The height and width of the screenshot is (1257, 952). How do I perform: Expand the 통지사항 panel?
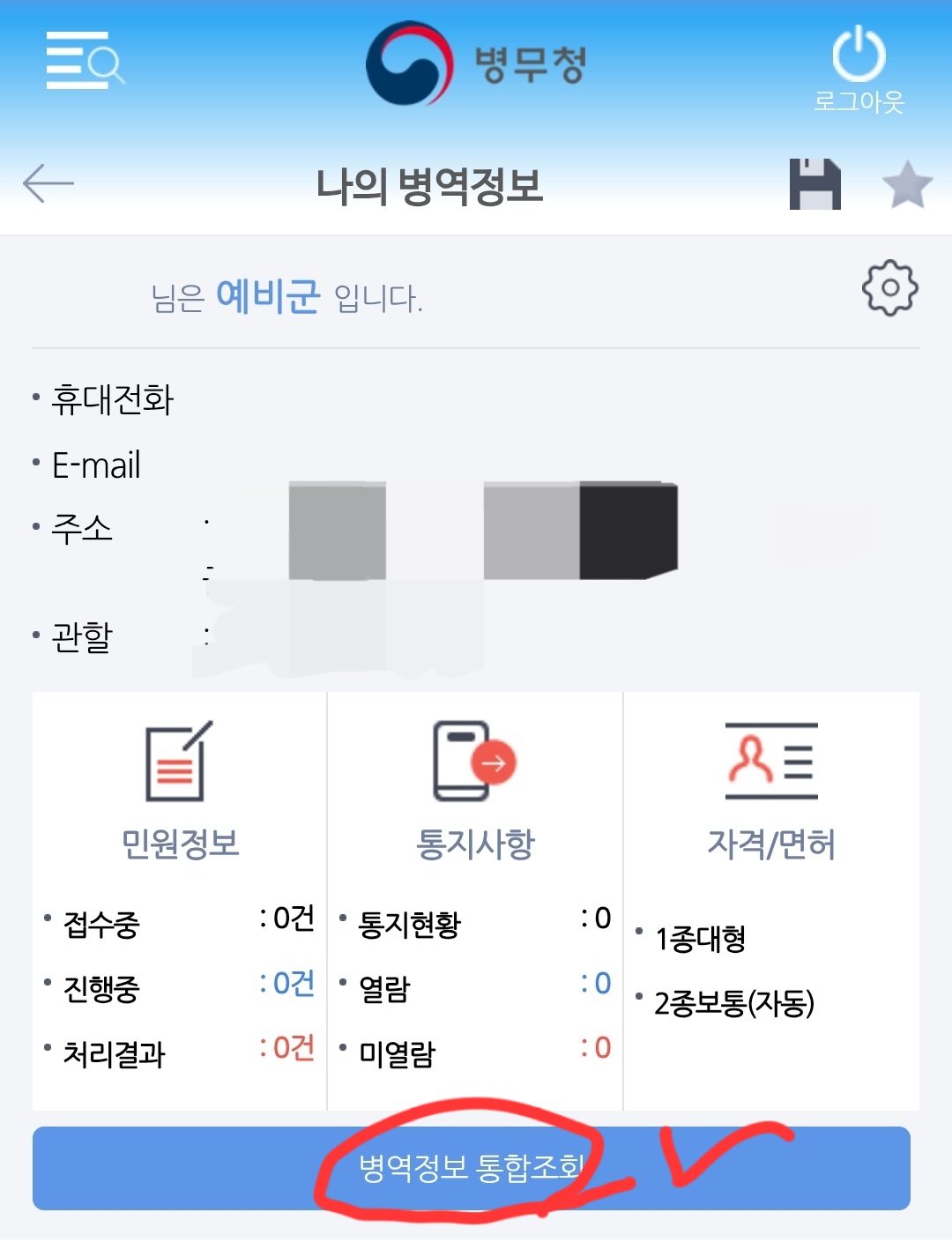[x=472, y=842]
